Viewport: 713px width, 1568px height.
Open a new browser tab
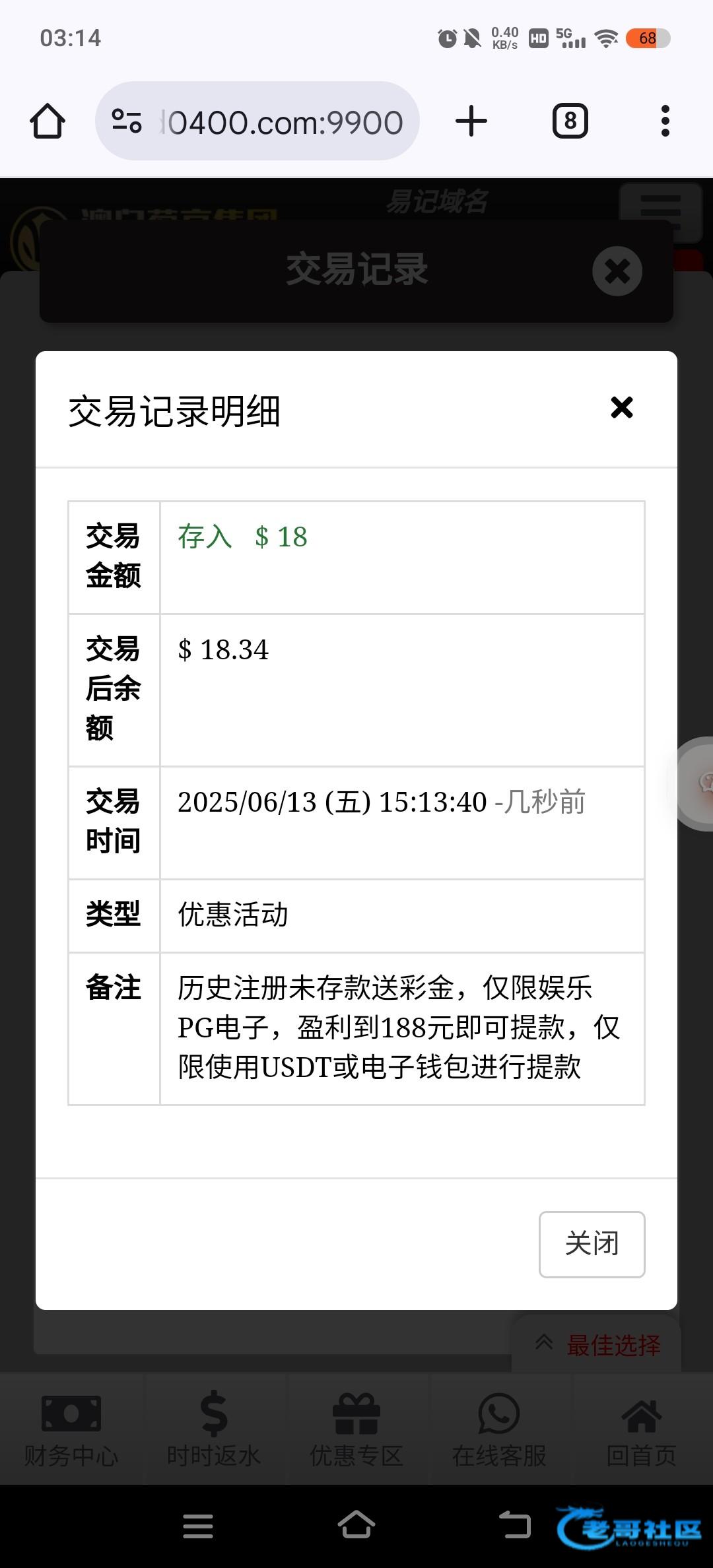pyautogui.click(x=471, y=121)
